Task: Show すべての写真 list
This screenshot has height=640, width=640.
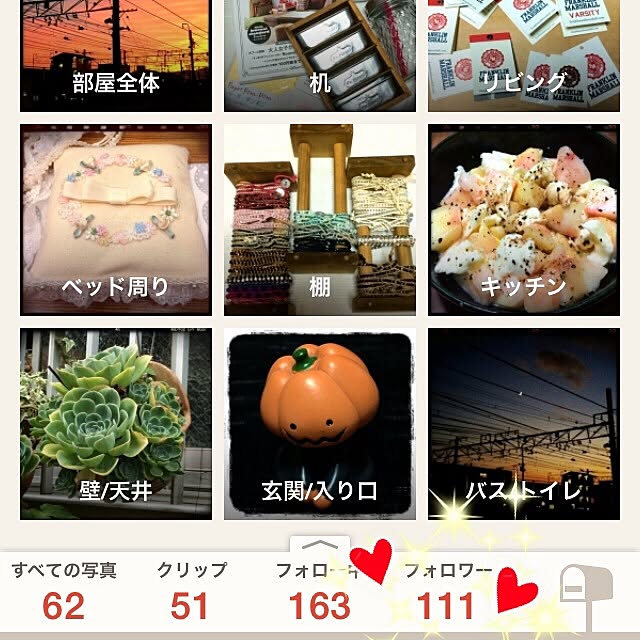Action: point(64,592)
